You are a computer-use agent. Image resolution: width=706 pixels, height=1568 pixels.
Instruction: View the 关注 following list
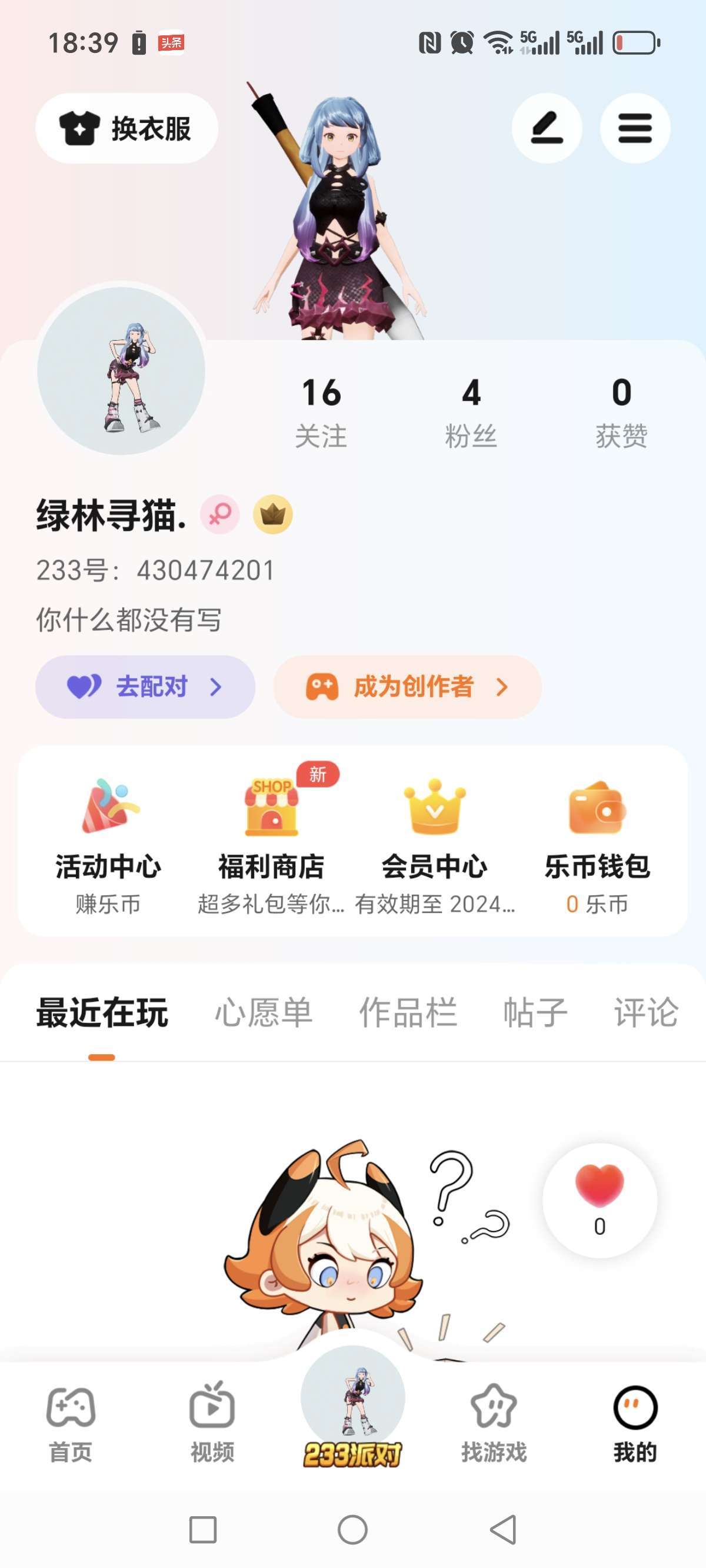321,412
